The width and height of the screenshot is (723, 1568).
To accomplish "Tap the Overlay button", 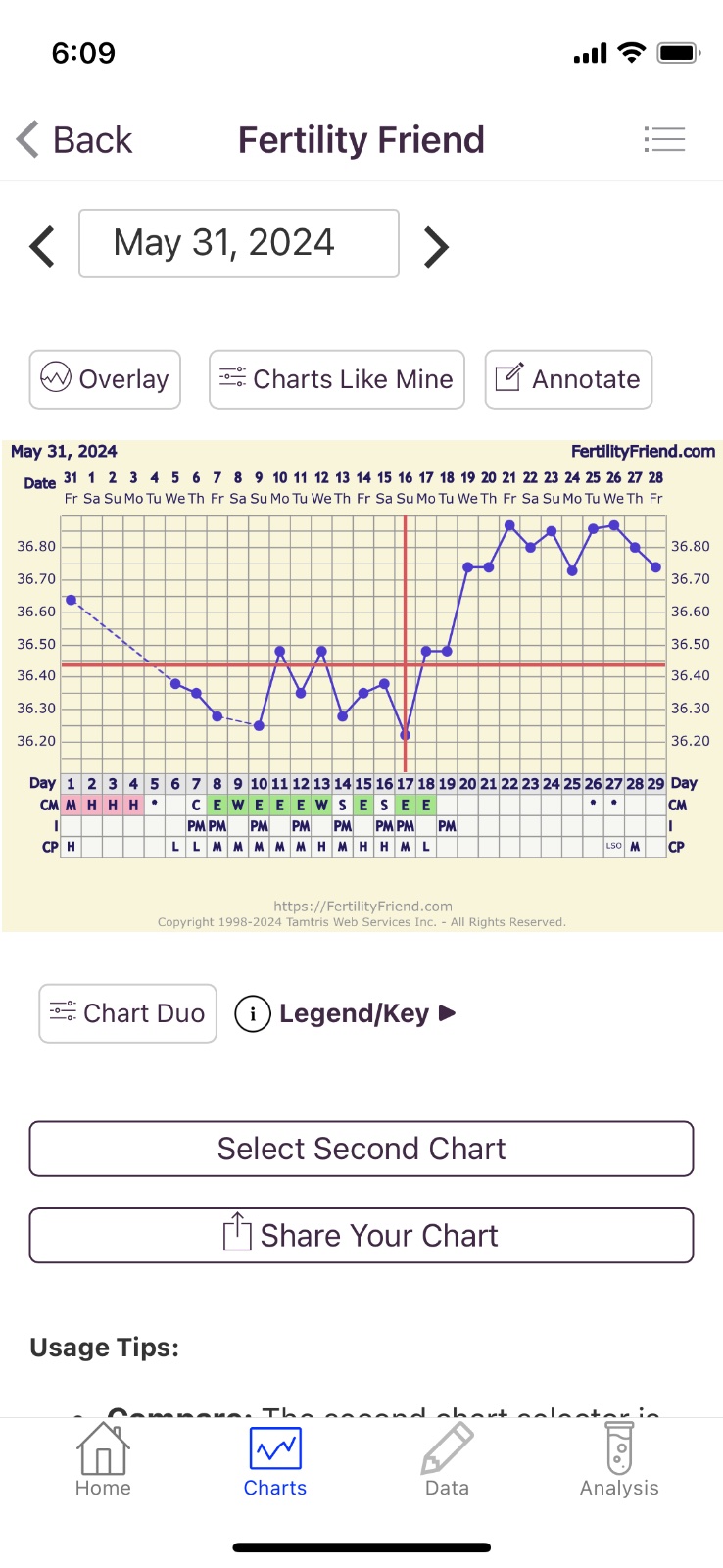I will point(105,379).
